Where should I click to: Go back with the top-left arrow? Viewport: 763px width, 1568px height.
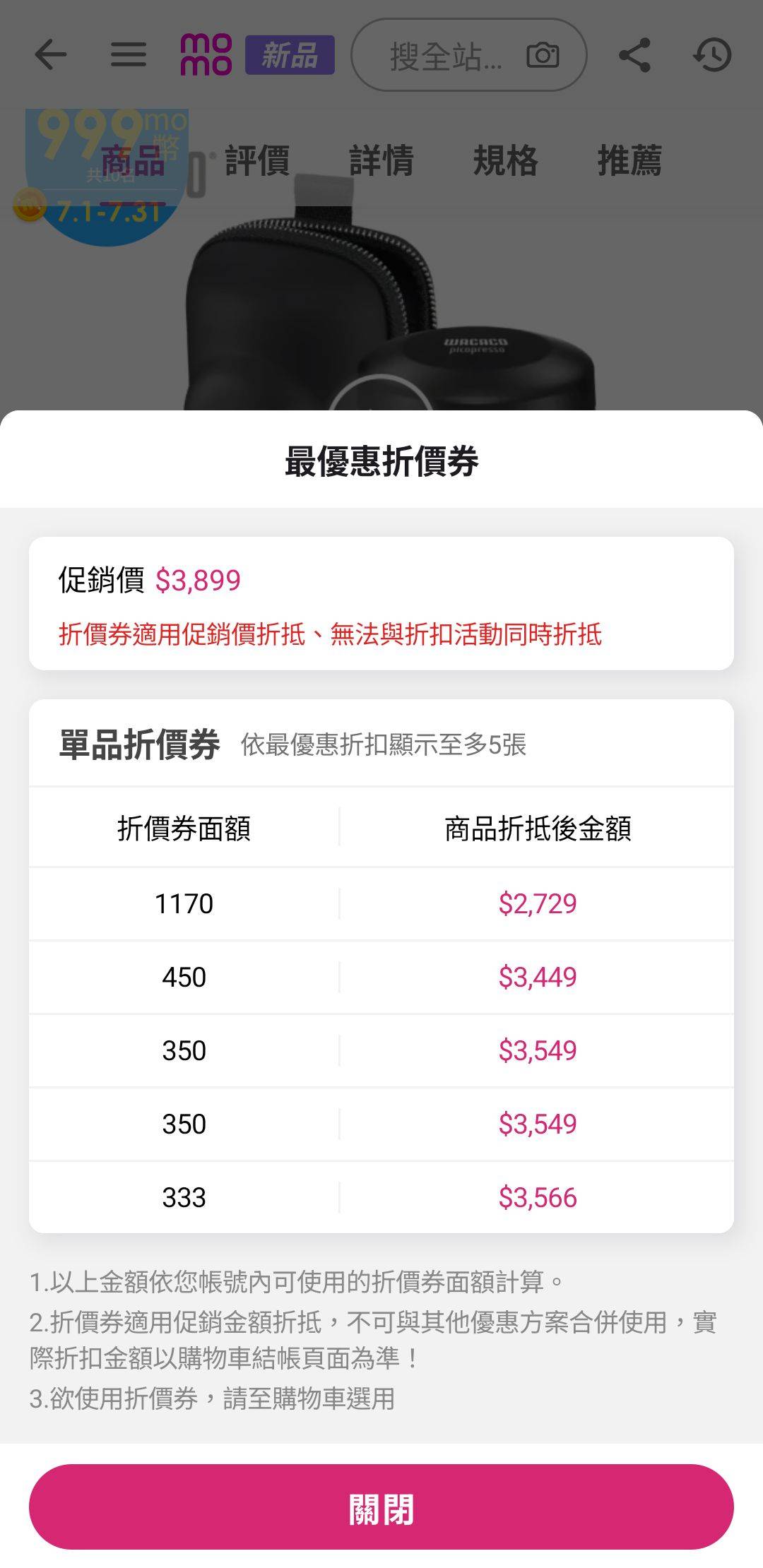point(50,54)
